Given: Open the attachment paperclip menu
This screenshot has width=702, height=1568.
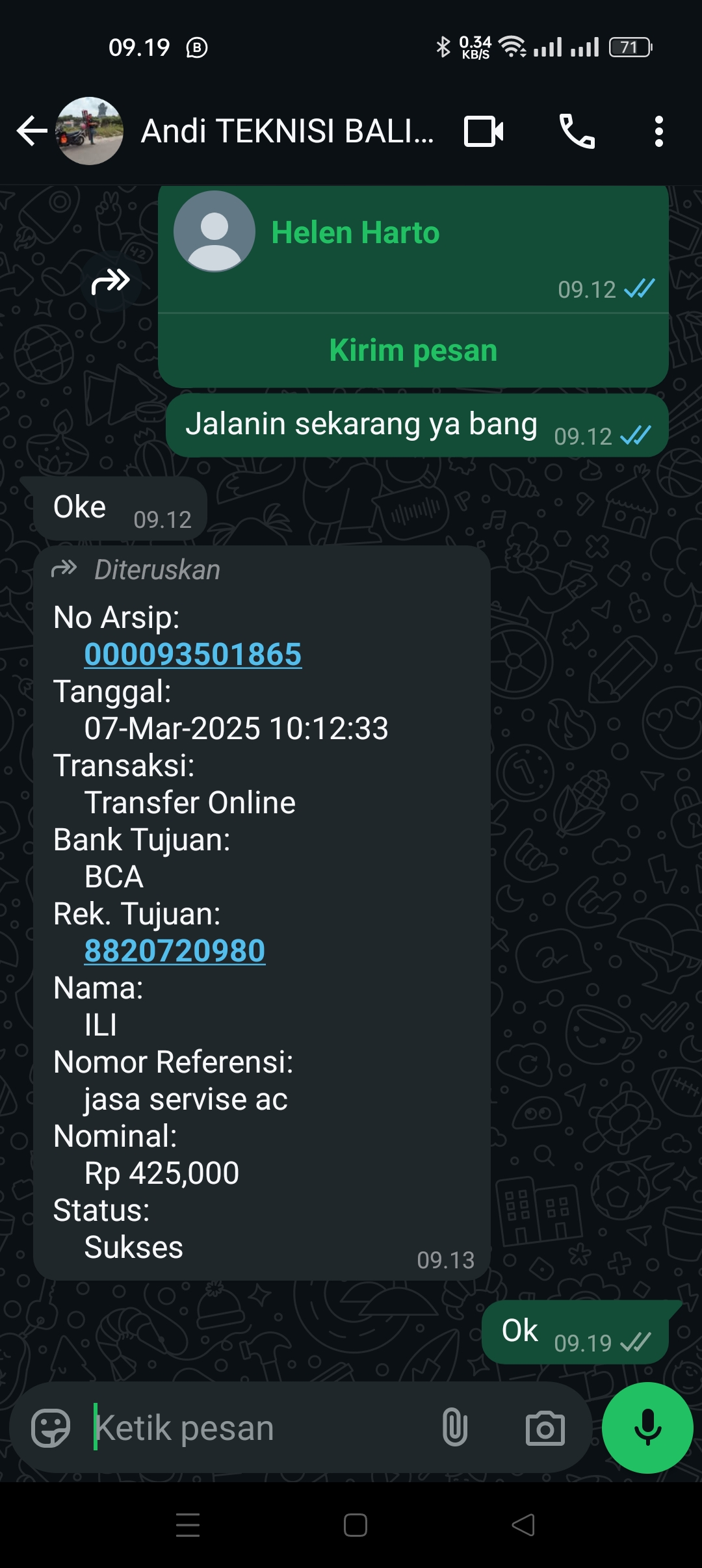Looking at the screenshot, I should click(455, 1428).
